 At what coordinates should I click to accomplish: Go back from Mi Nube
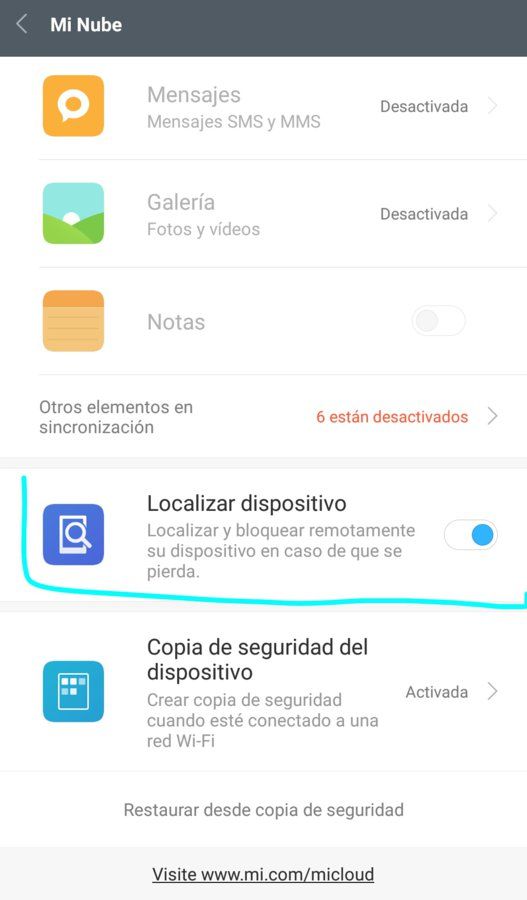coord(22,25)
